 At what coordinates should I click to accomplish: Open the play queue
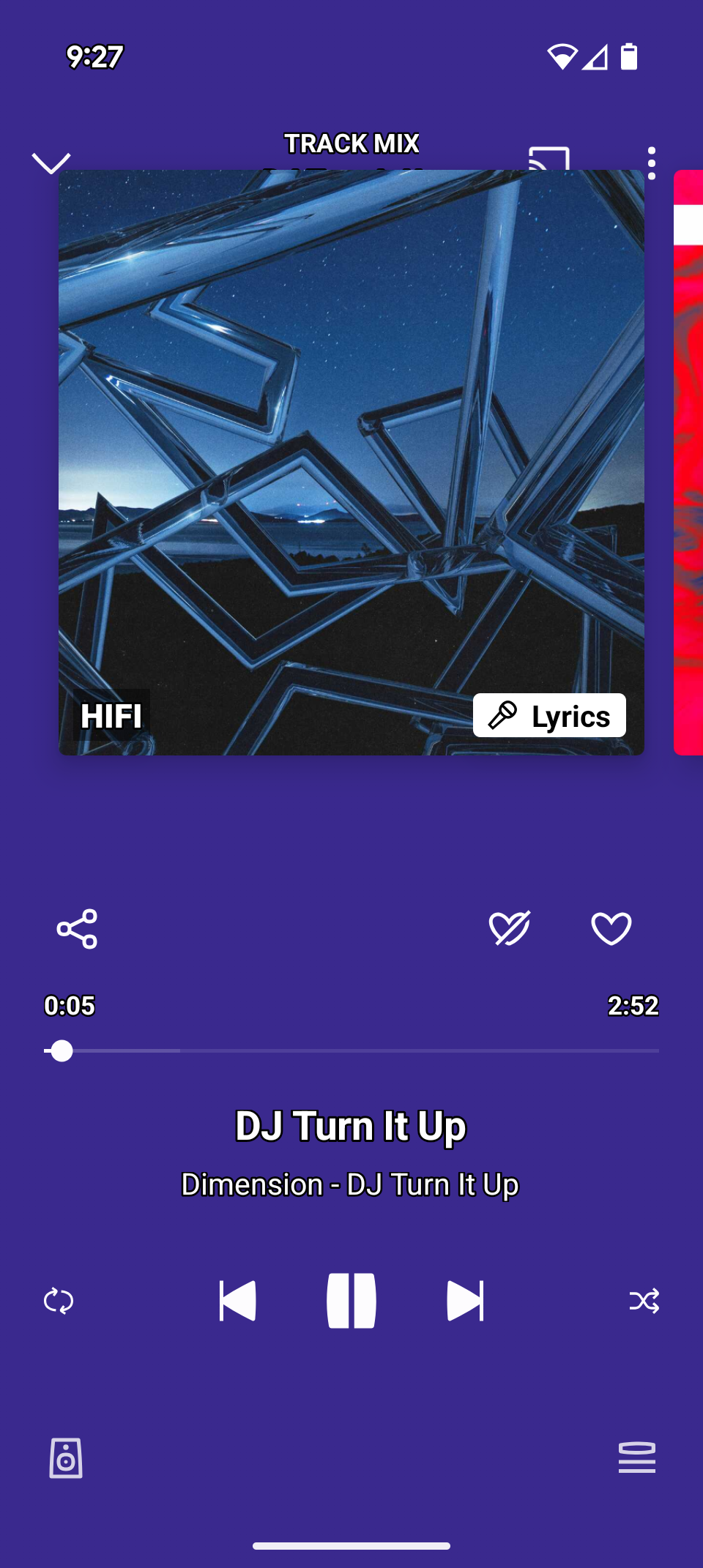637,1458
